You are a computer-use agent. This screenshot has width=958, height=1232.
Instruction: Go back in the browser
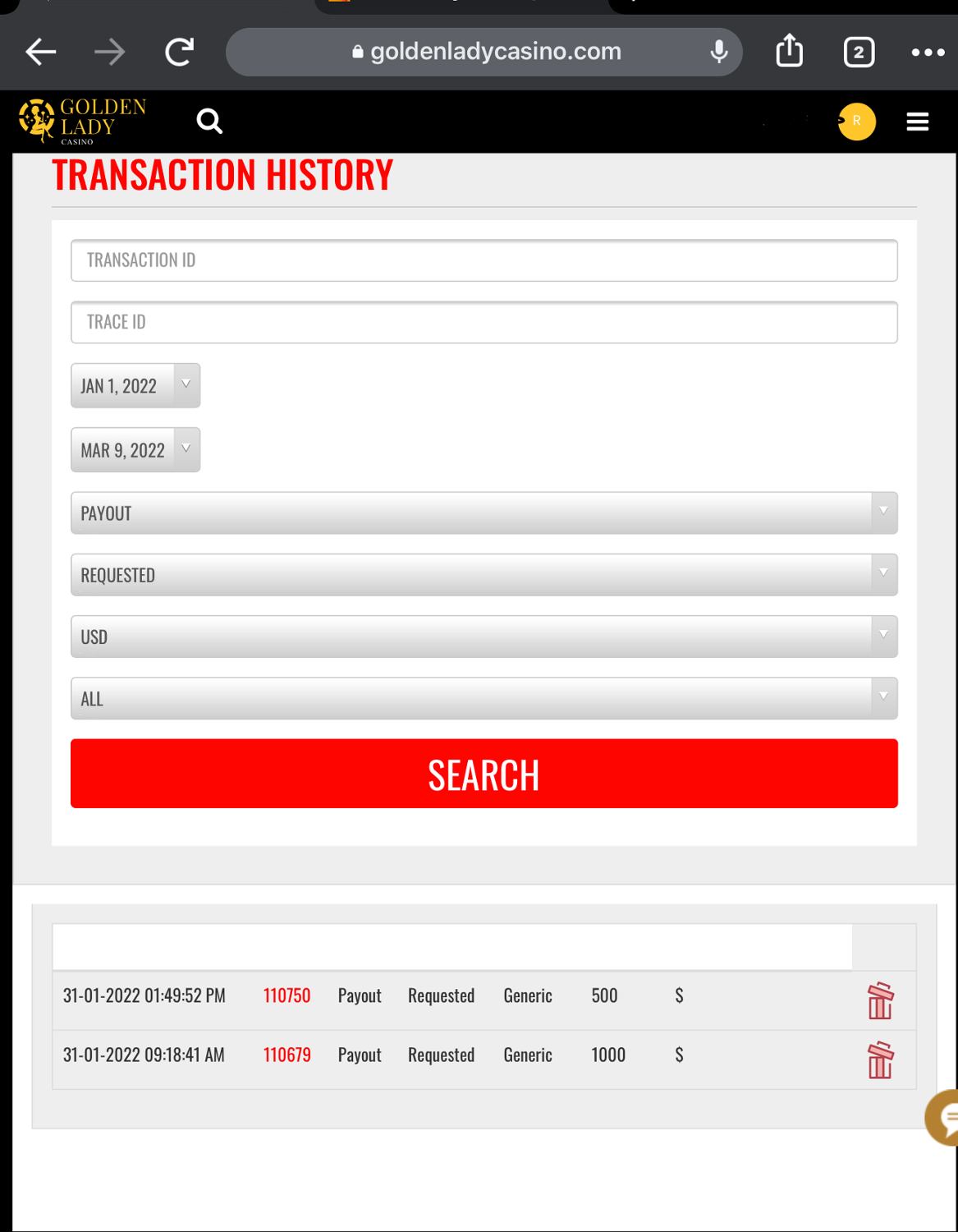[x=40, y=53]
